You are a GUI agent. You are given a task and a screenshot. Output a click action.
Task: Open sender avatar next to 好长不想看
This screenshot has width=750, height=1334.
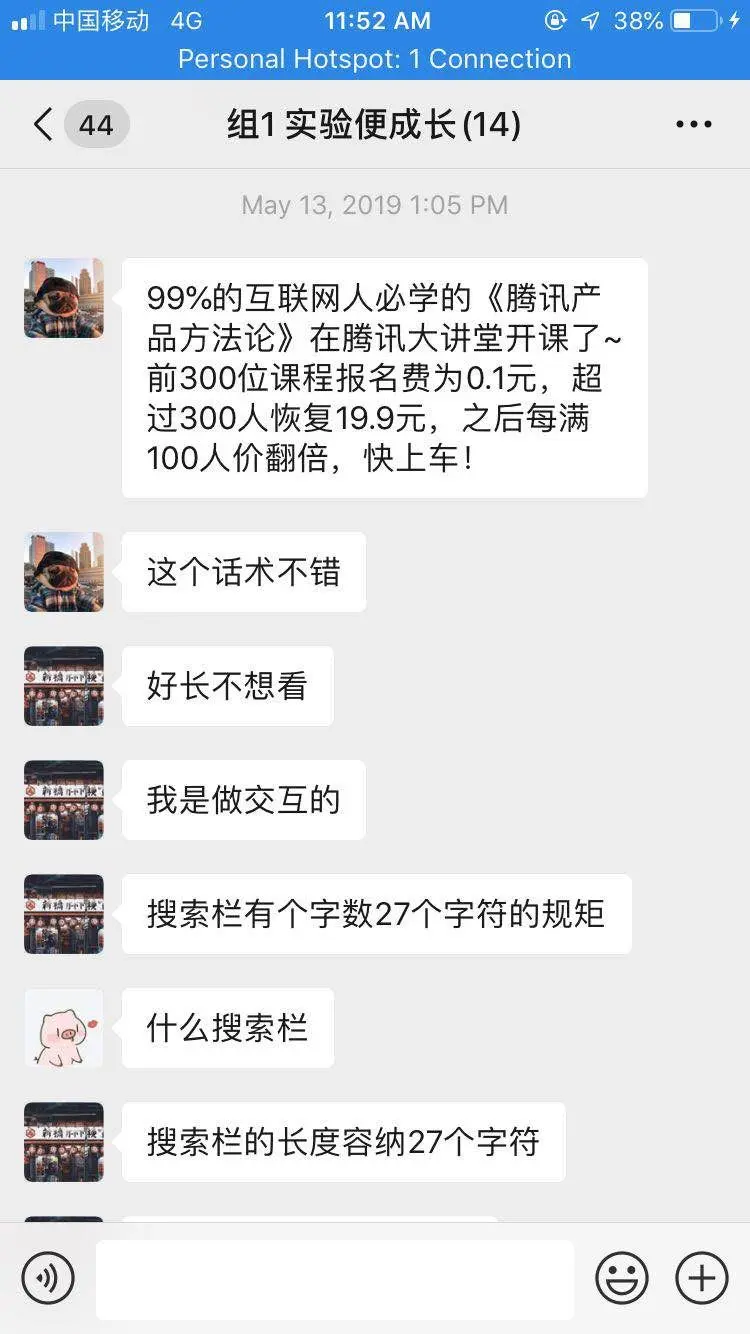click(x=64, y=686)
